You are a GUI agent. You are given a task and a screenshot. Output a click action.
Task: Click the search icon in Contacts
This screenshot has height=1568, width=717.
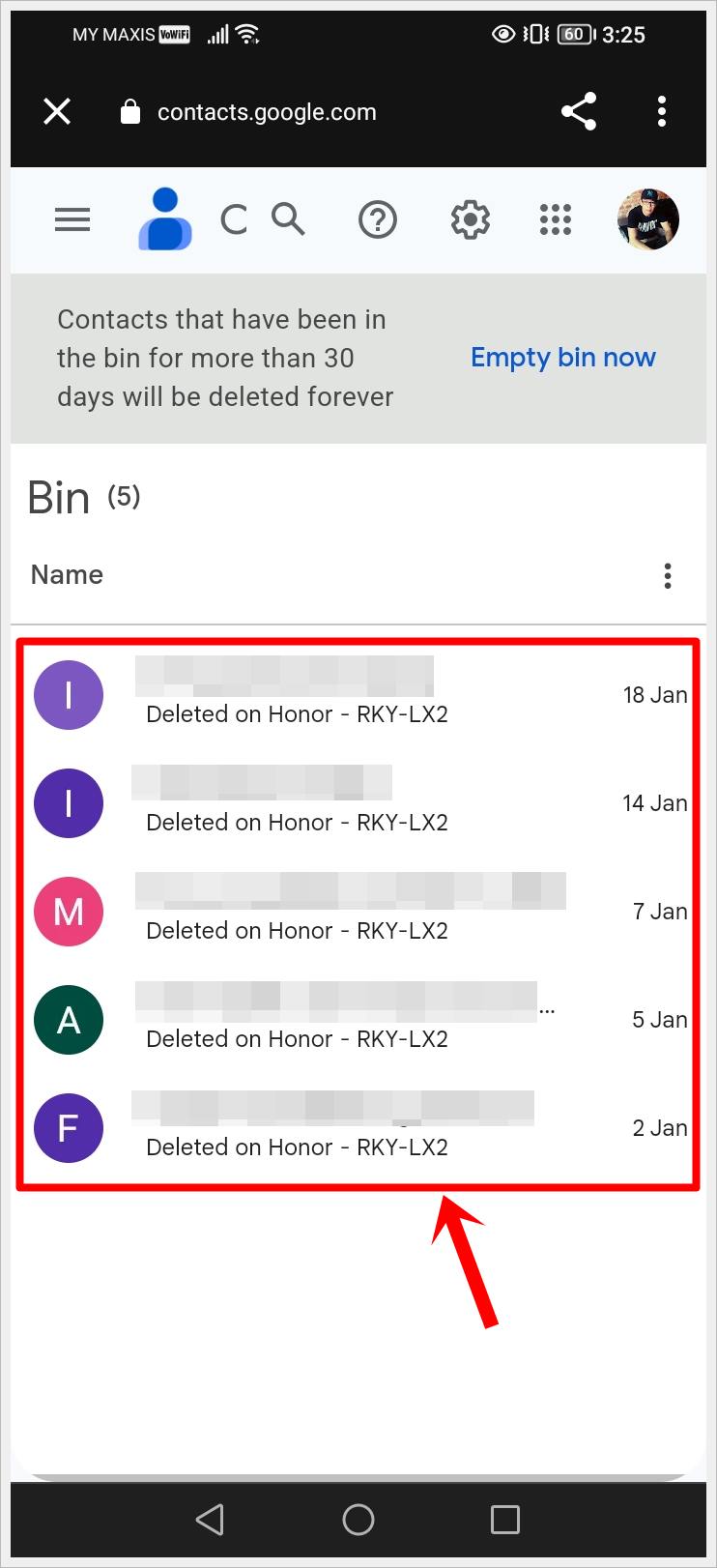289,219
